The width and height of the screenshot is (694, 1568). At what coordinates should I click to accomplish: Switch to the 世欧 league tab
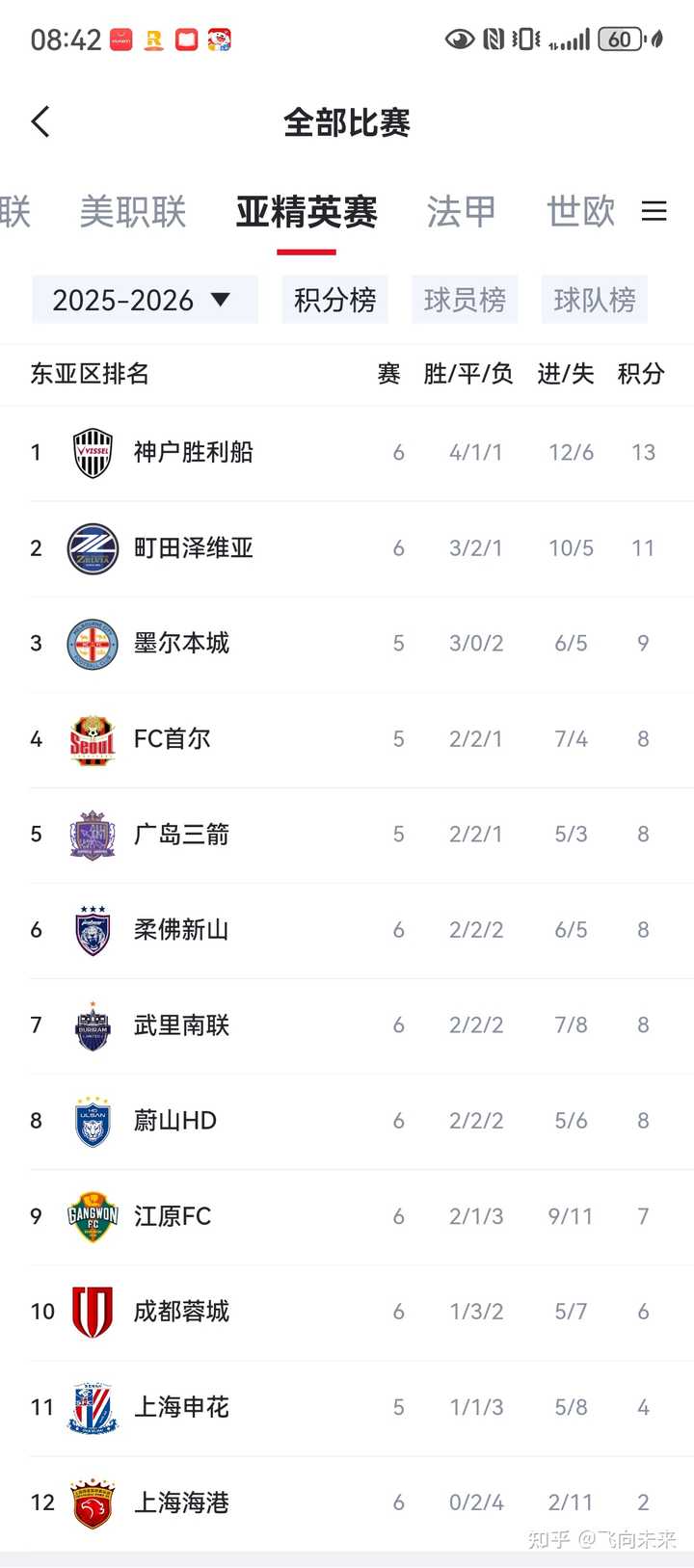point(580,212)
